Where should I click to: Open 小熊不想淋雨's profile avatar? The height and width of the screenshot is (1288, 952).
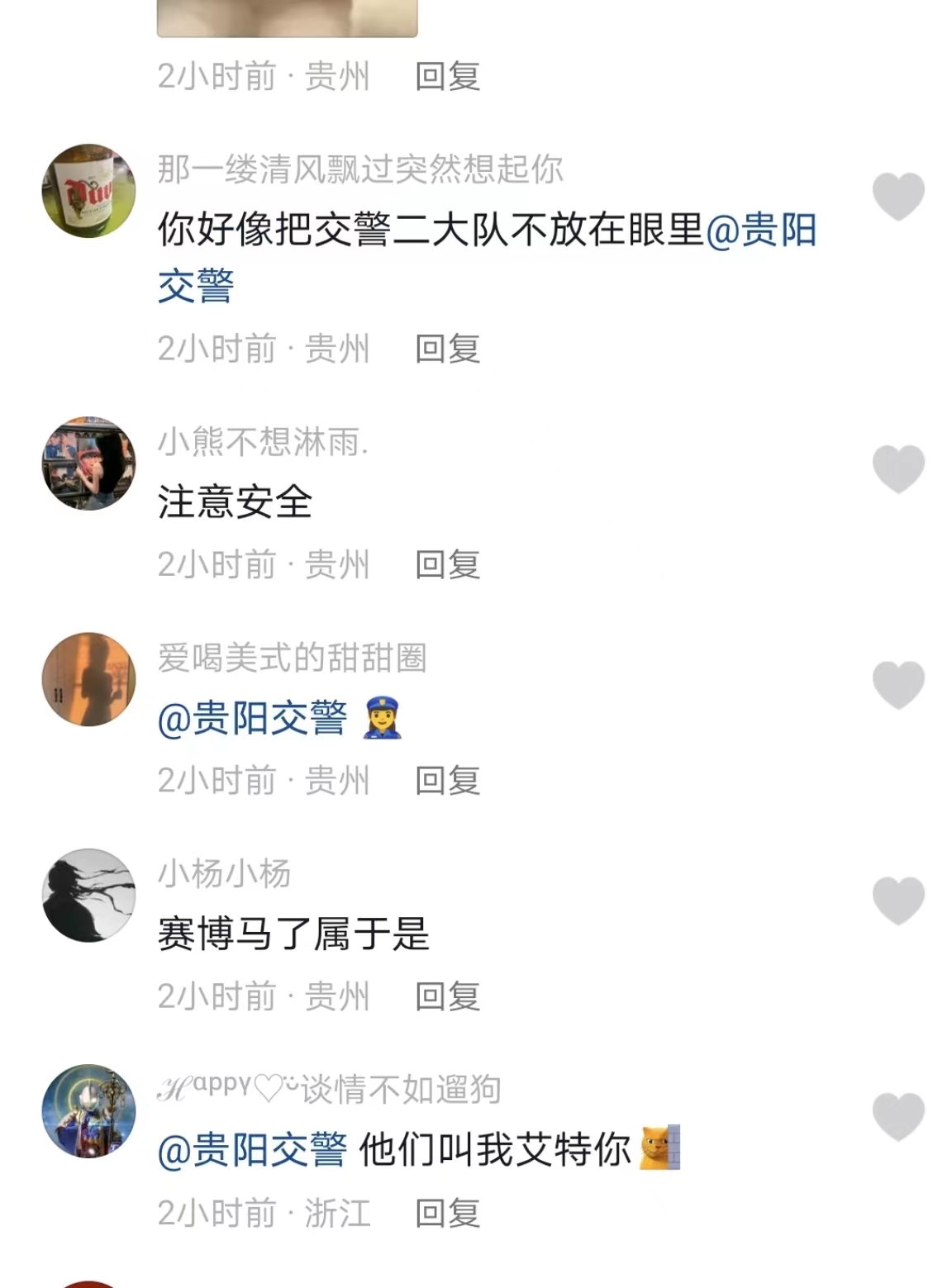(x=88, y=463)
